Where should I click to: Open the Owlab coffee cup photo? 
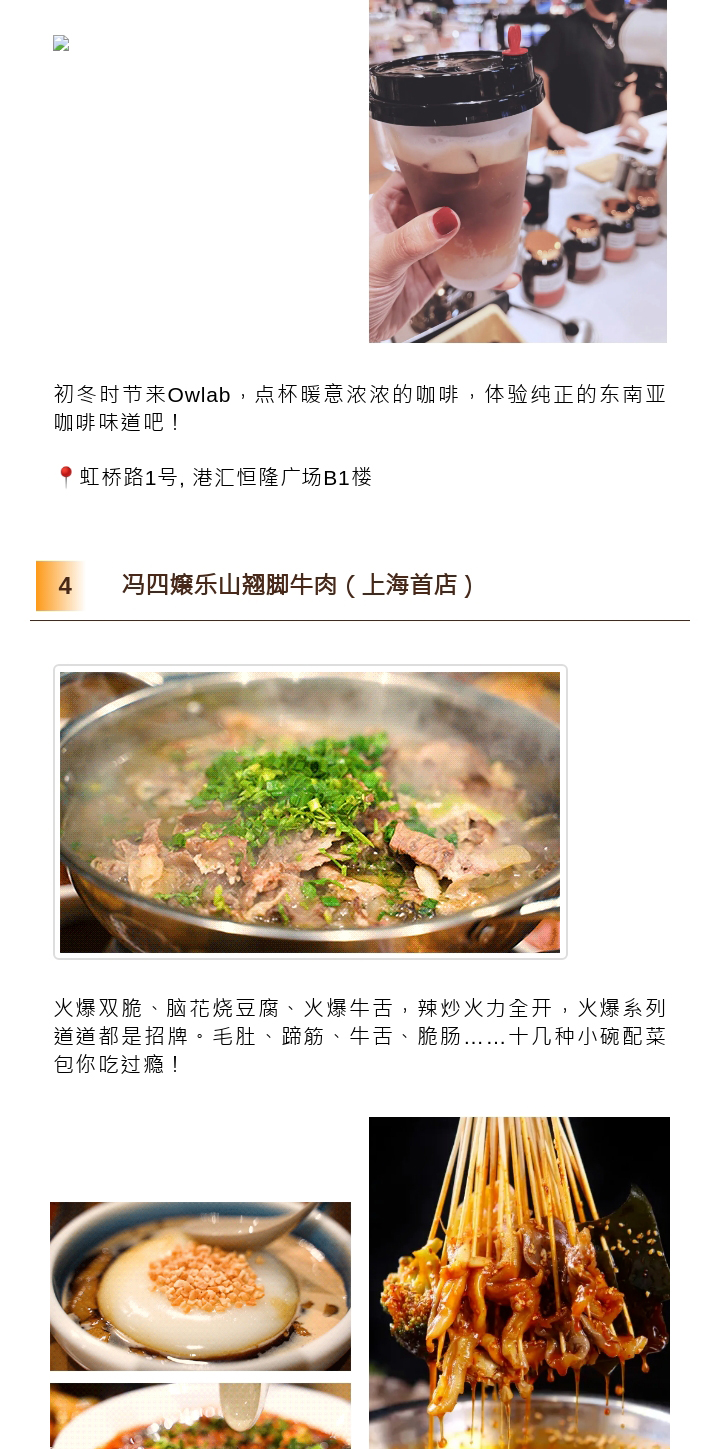coord(517,170)
